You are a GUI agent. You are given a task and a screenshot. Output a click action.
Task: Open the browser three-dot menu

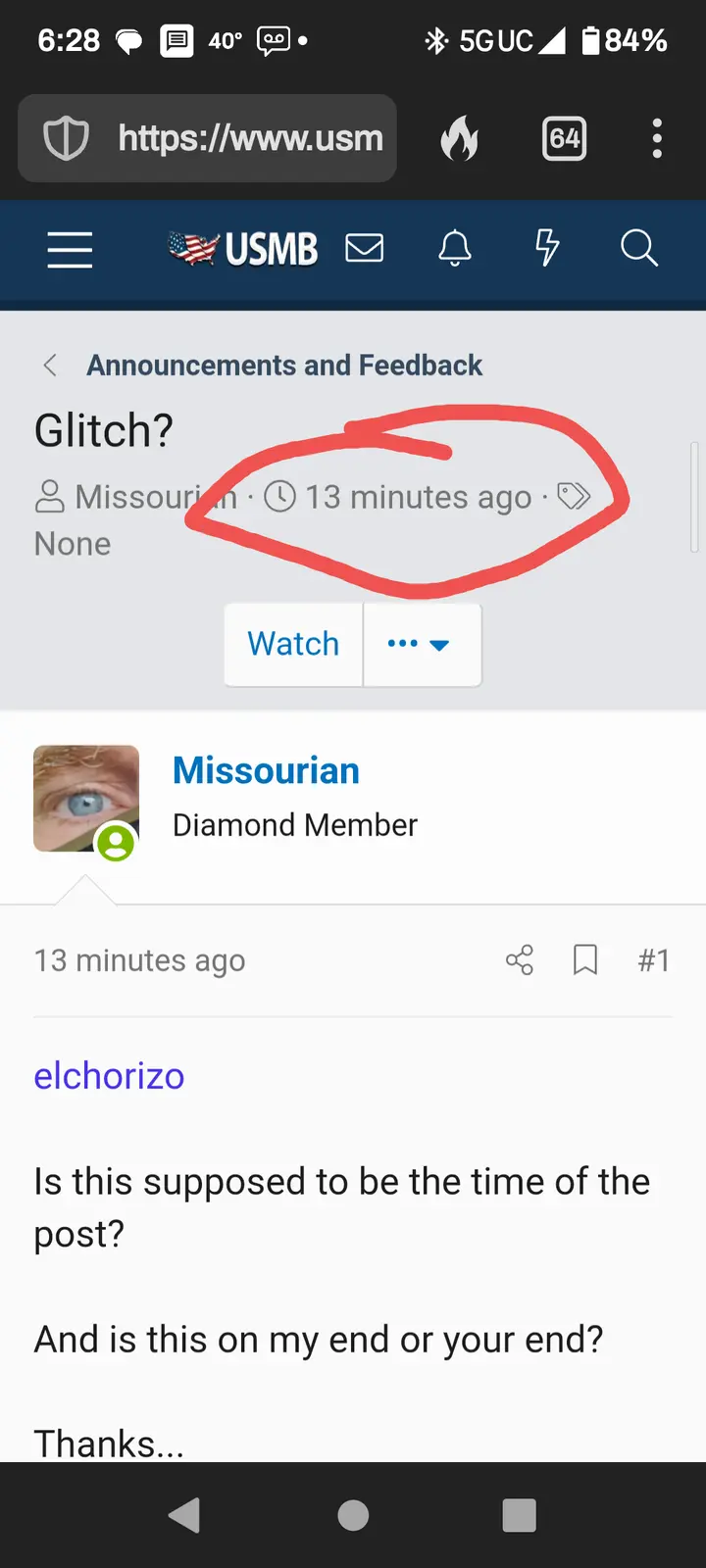[x=657, y=138]
